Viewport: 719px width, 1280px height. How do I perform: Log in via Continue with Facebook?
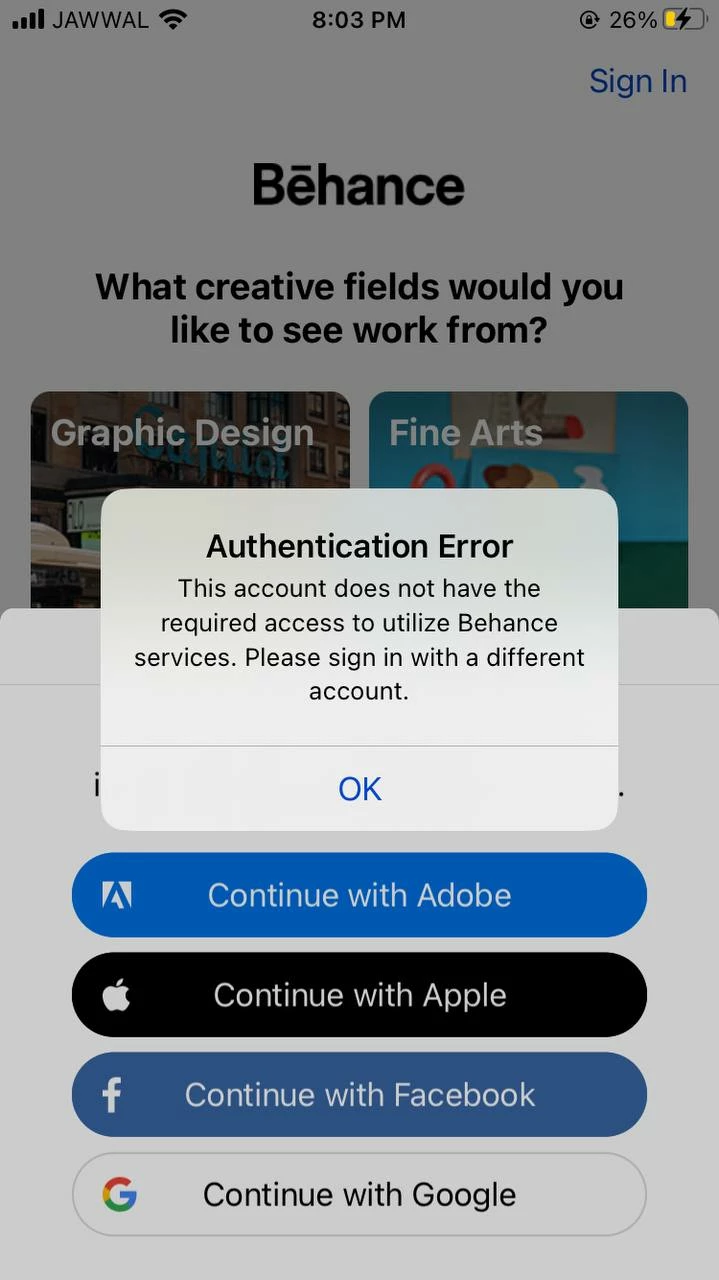359,1095
